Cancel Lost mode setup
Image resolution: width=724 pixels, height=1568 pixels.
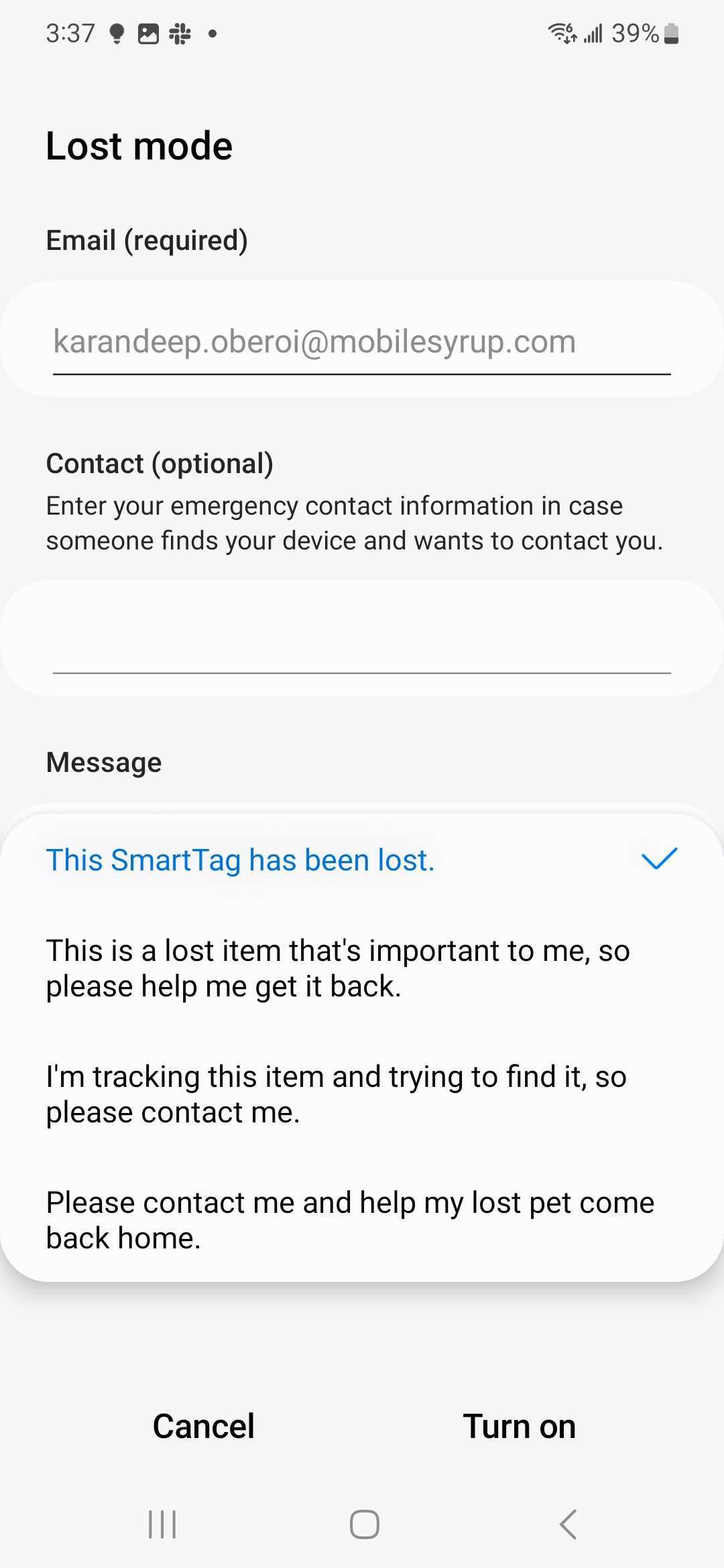tap(204, 1426)
